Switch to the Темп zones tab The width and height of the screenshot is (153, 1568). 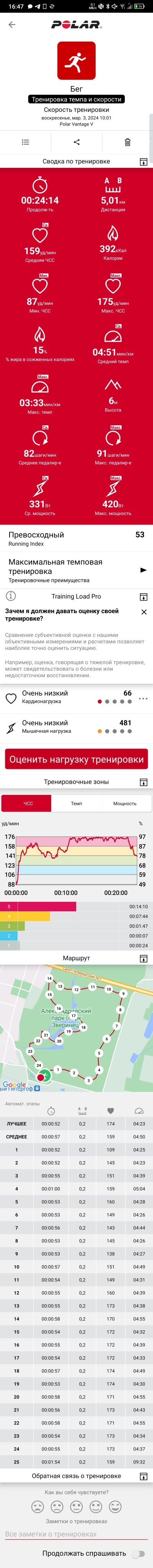[x=76, y=803]
